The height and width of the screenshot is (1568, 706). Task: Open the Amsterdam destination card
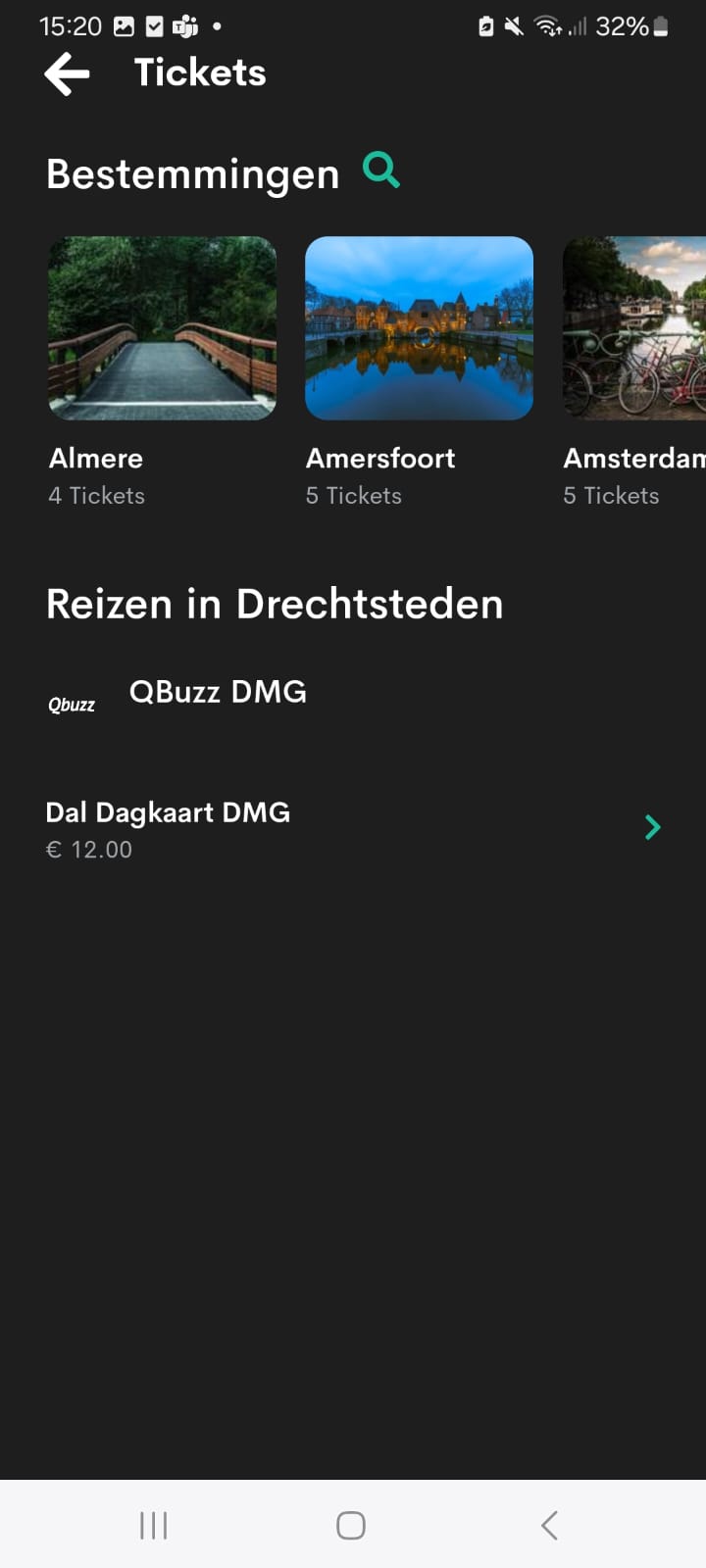tap(634, 329)
